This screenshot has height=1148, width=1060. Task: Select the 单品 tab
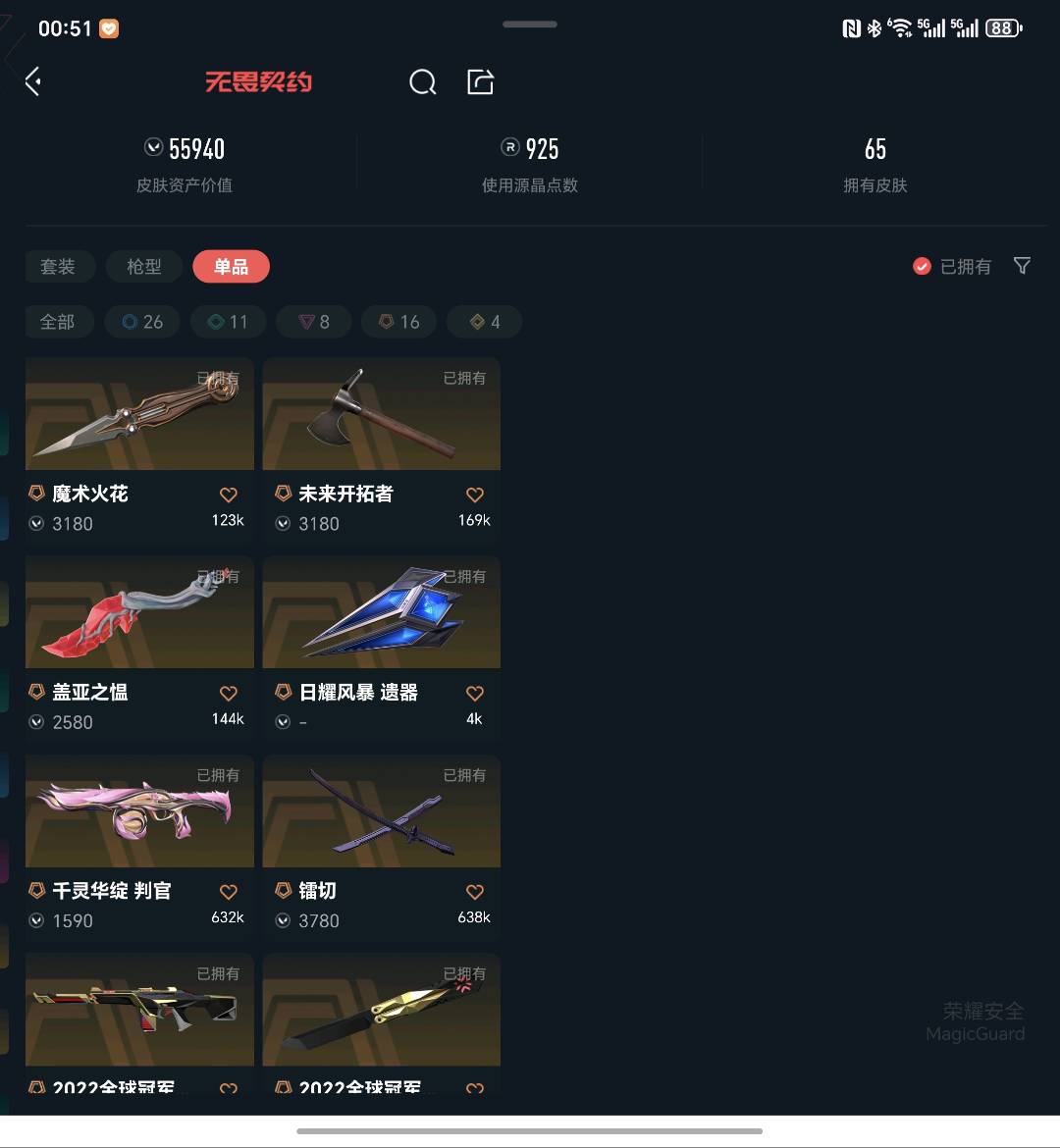(x=231, y=267)
